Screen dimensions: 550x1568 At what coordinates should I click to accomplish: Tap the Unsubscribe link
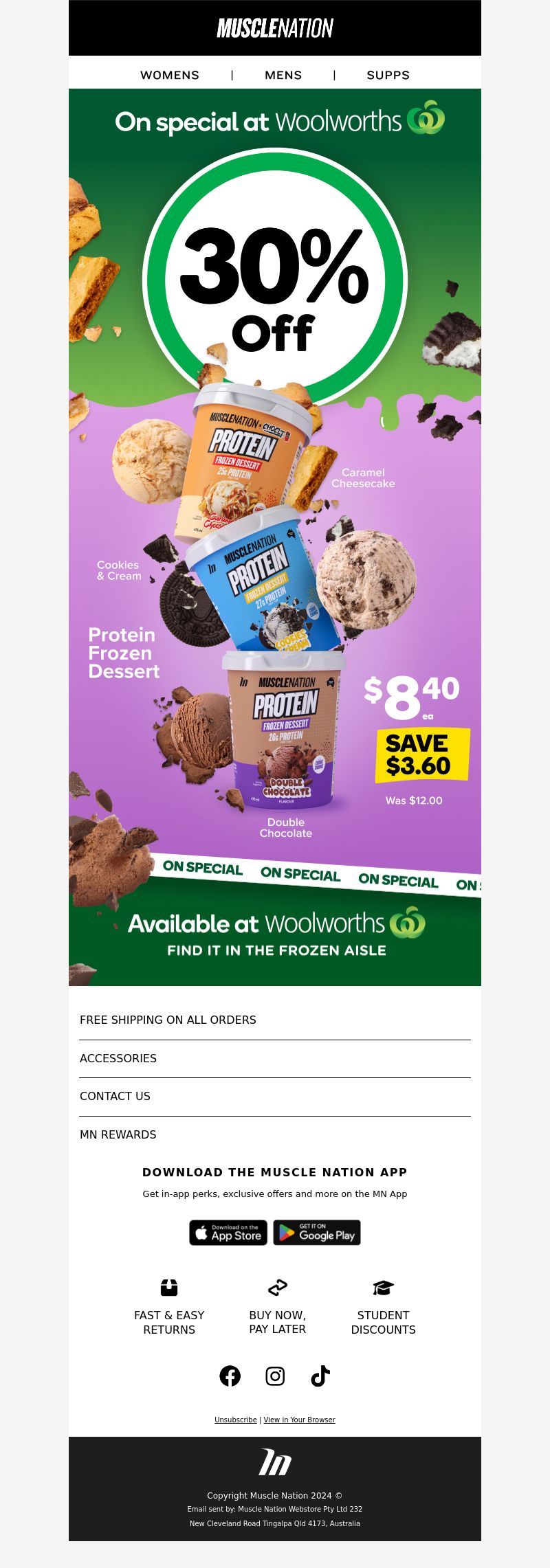point(236,1420)
